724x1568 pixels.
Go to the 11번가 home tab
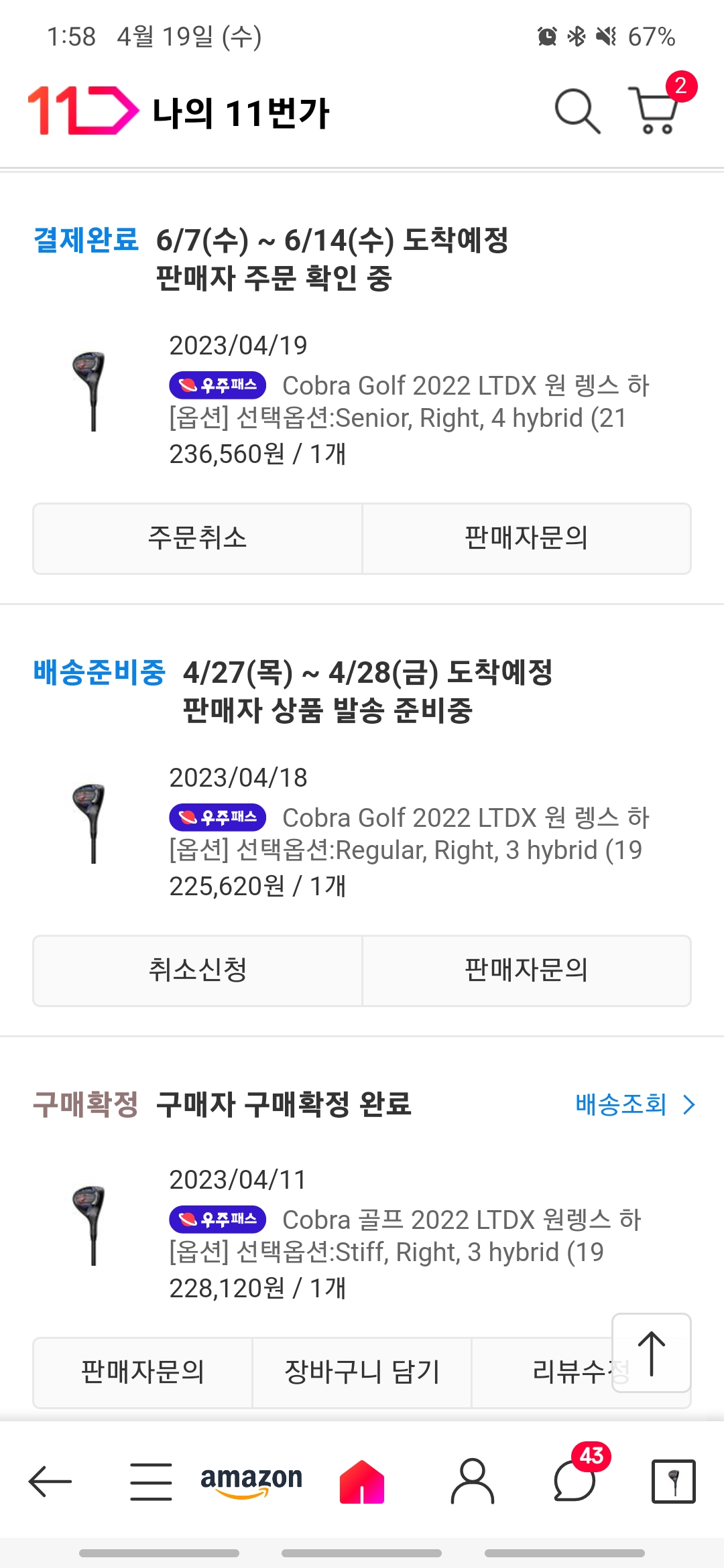[362, 1481]
